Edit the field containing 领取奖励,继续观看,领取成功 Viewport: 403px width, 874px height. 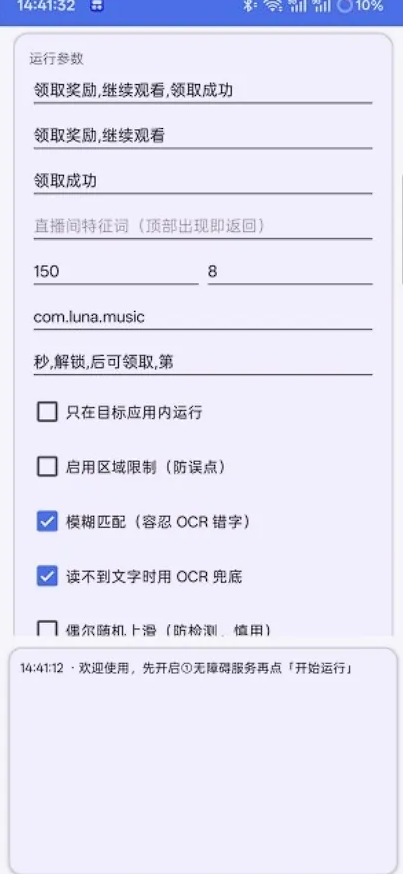(x=202, y=90)
